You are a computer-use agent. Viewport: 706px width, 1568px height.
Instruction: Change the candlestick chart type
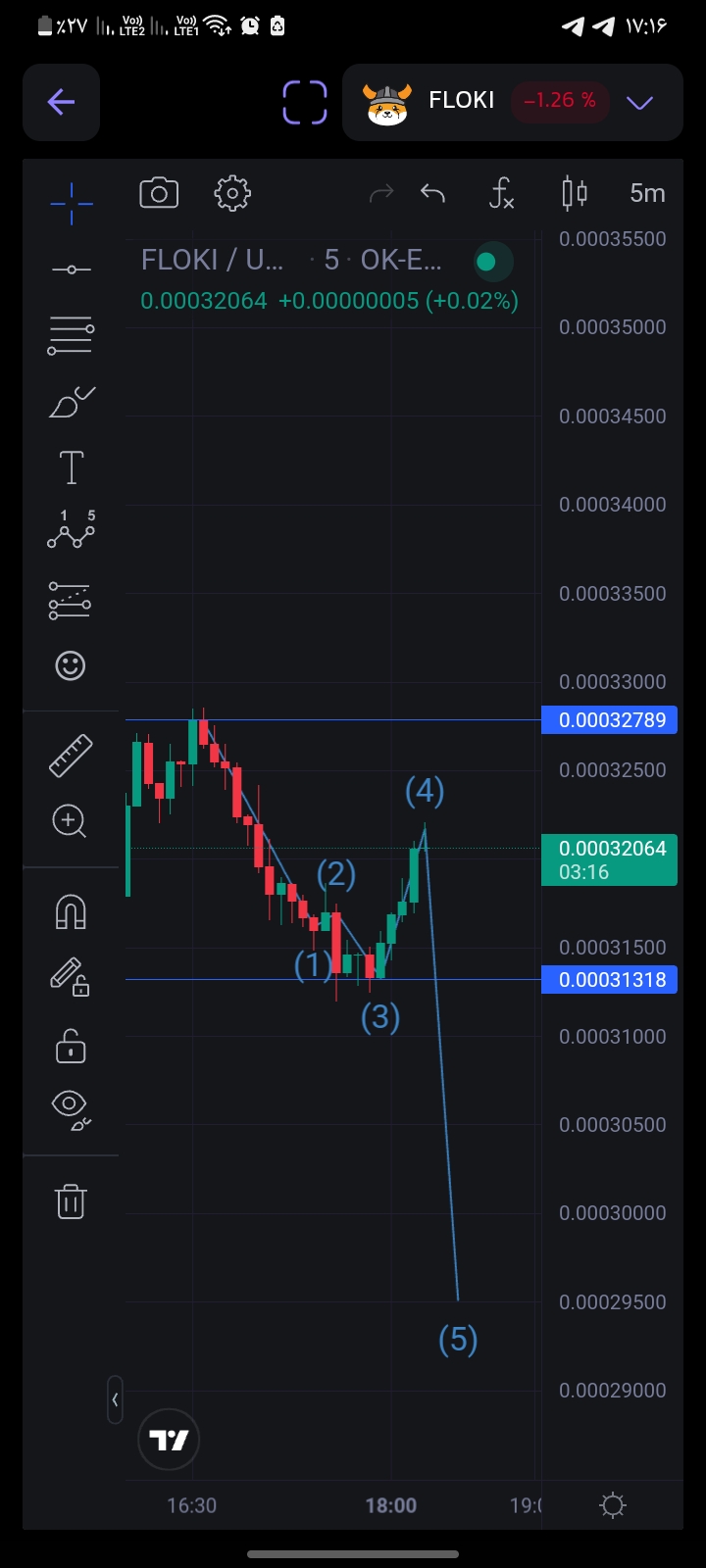click(575, 193)
